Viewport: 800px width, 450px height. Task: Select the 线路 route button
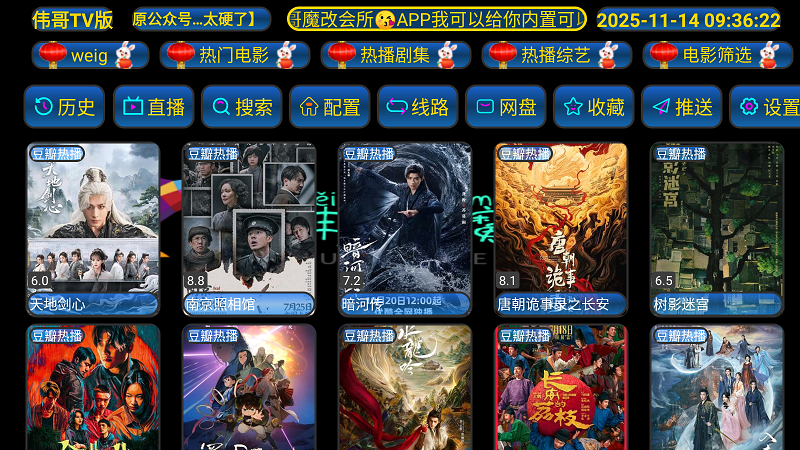click(x=417, y=107)
